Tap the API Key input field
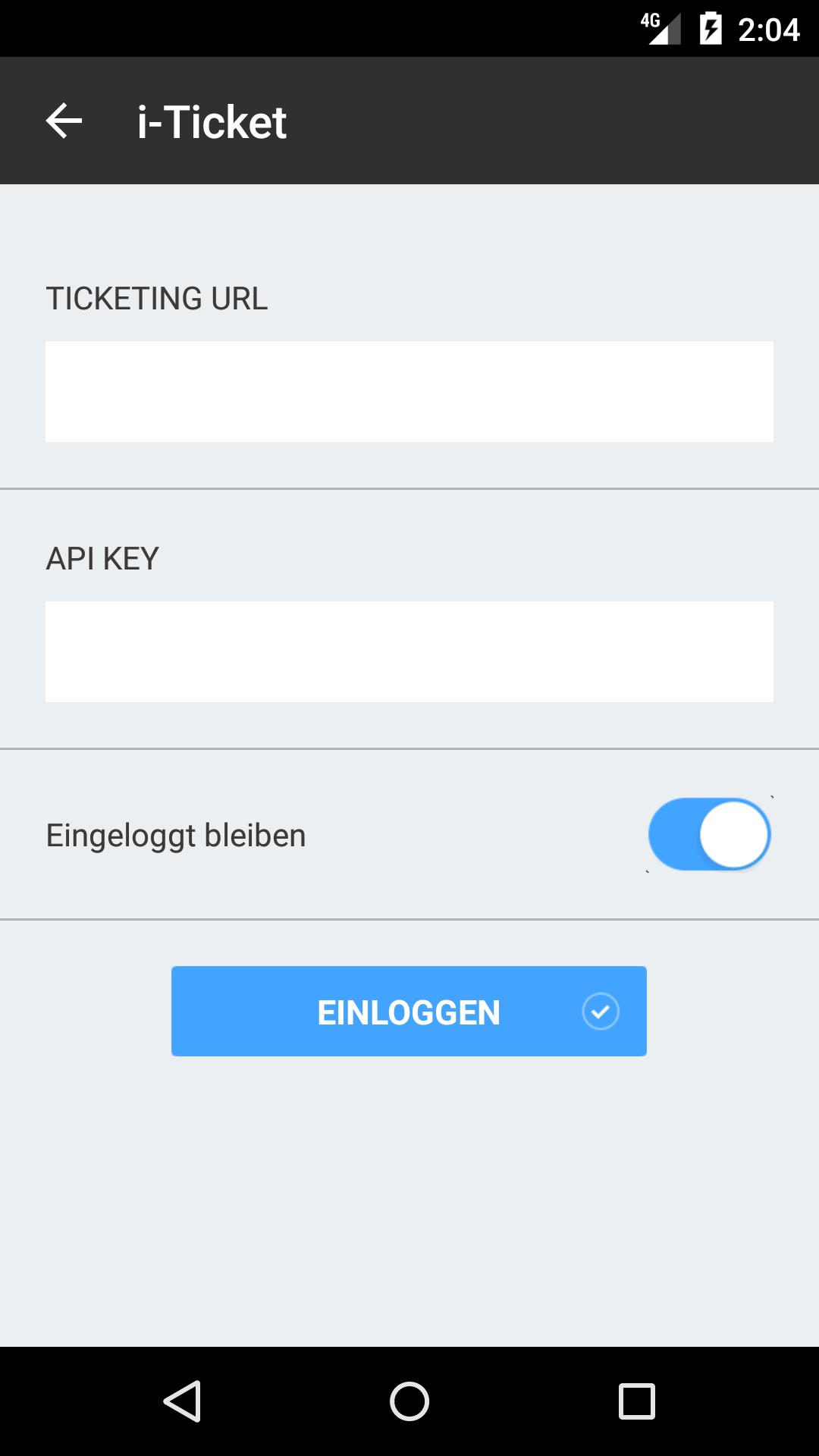The height and width of the screenshot is (1456, 819). [409, 651]
